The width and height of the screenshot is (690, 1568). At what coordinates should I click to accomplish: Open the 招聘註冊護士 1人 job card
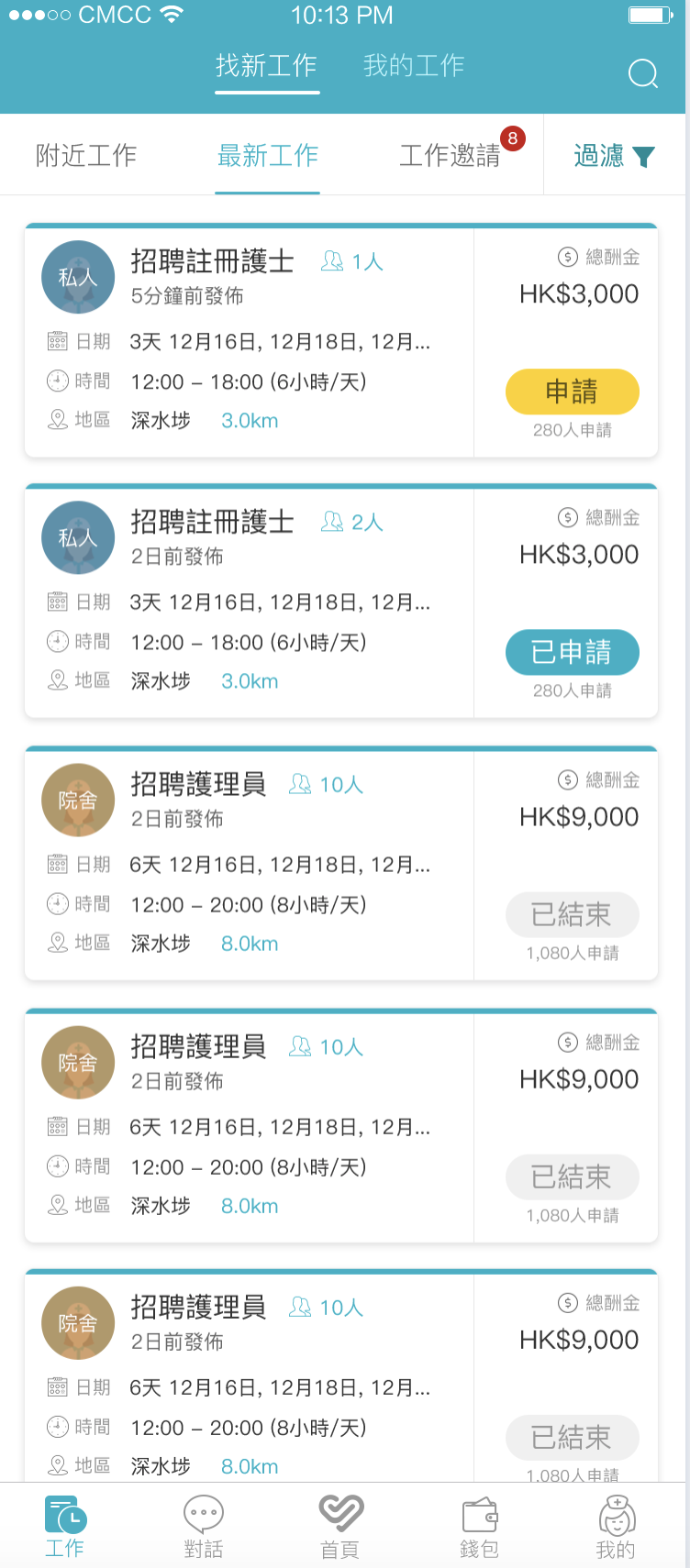[x=341, y=340]
